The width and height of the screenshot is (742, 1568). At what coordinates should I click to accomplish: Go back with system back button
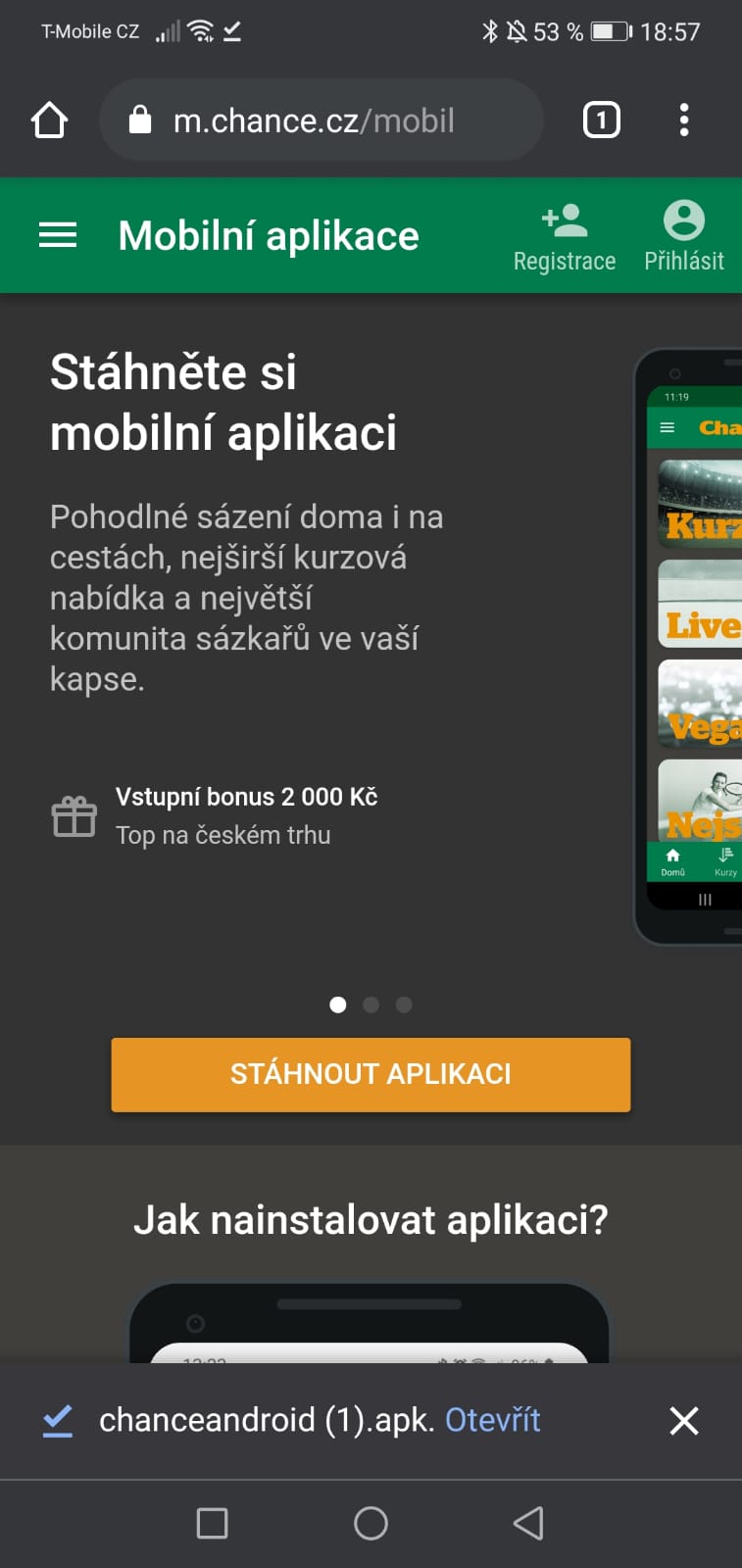click(x=528, y=1523)
